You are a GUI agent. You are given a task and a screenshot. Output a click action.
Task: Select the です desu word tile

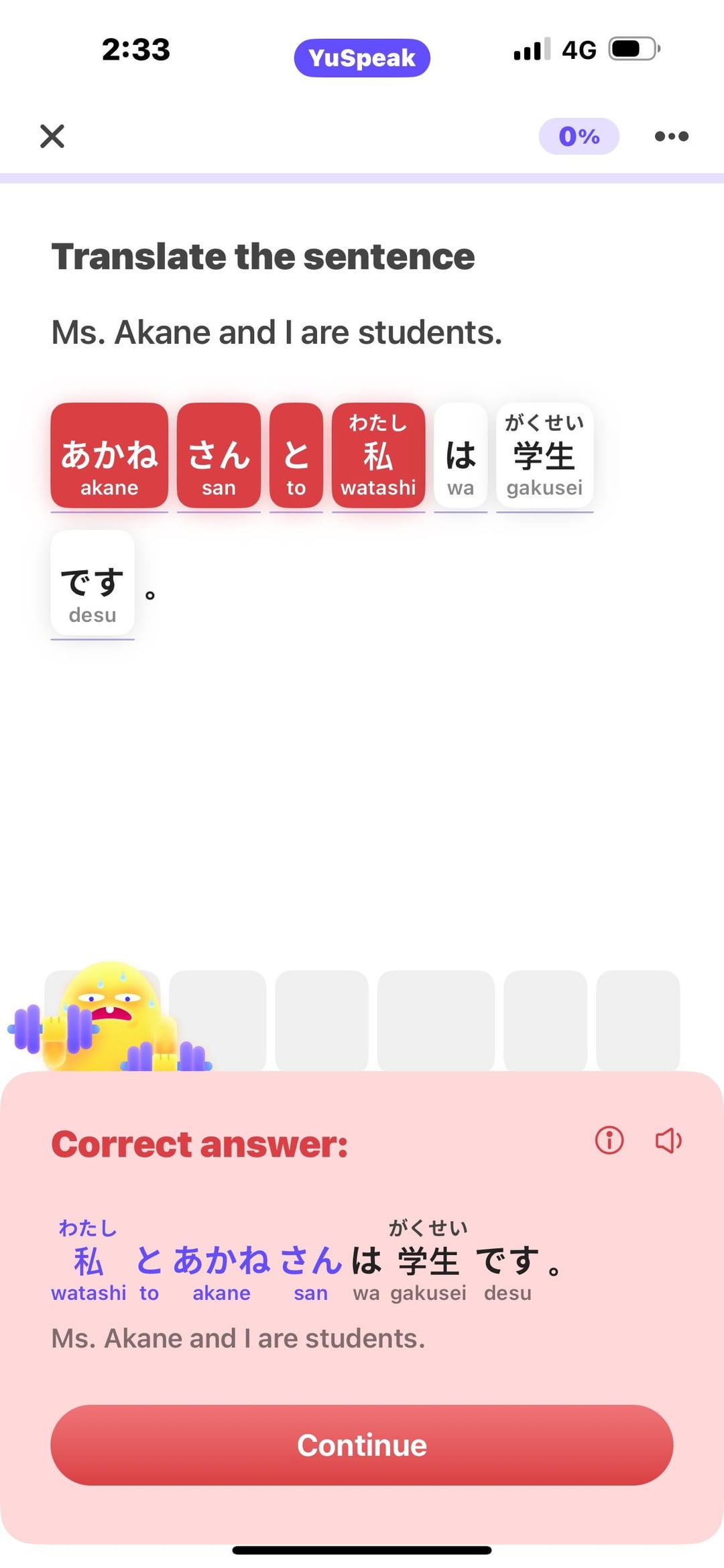coord(93,583)
